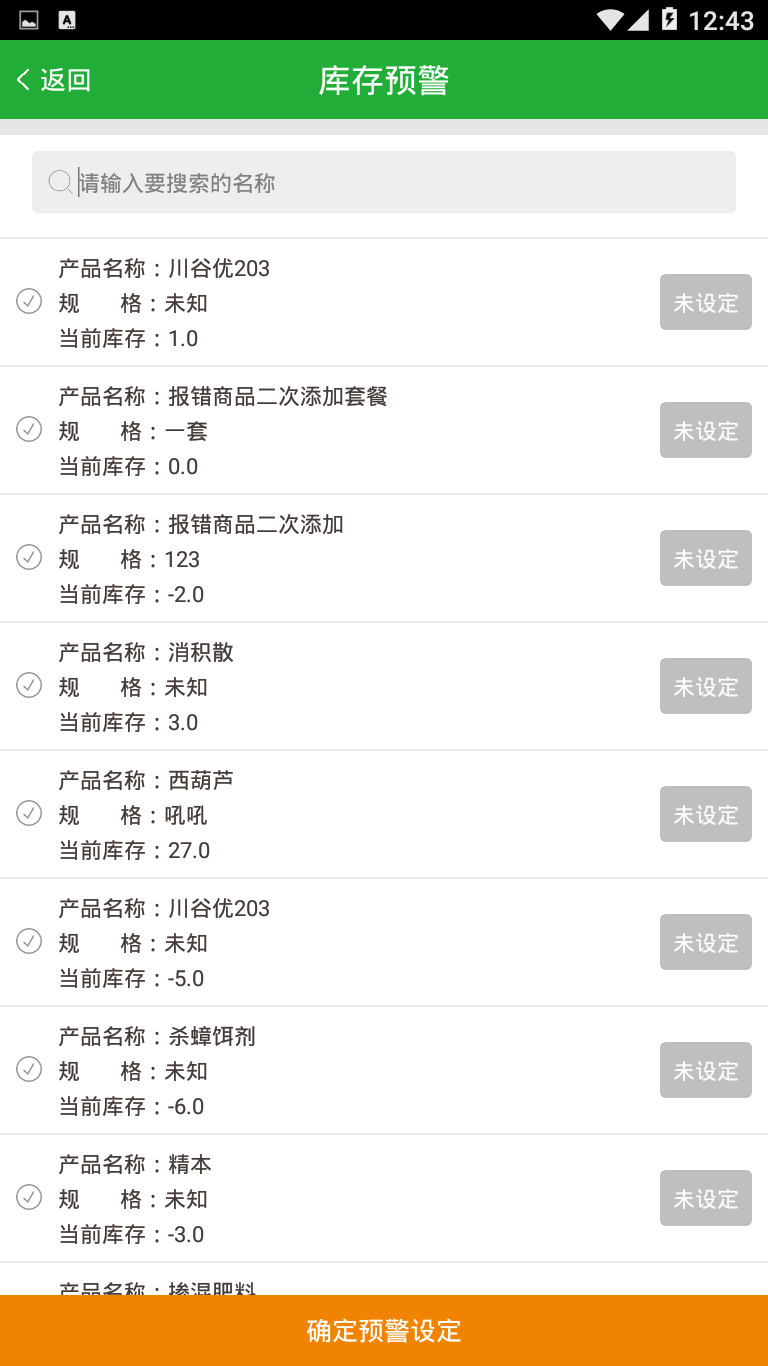Toggle the check circle for 杀蟑饵剂
768x1366 pixels.
[x=28, y=1070]
